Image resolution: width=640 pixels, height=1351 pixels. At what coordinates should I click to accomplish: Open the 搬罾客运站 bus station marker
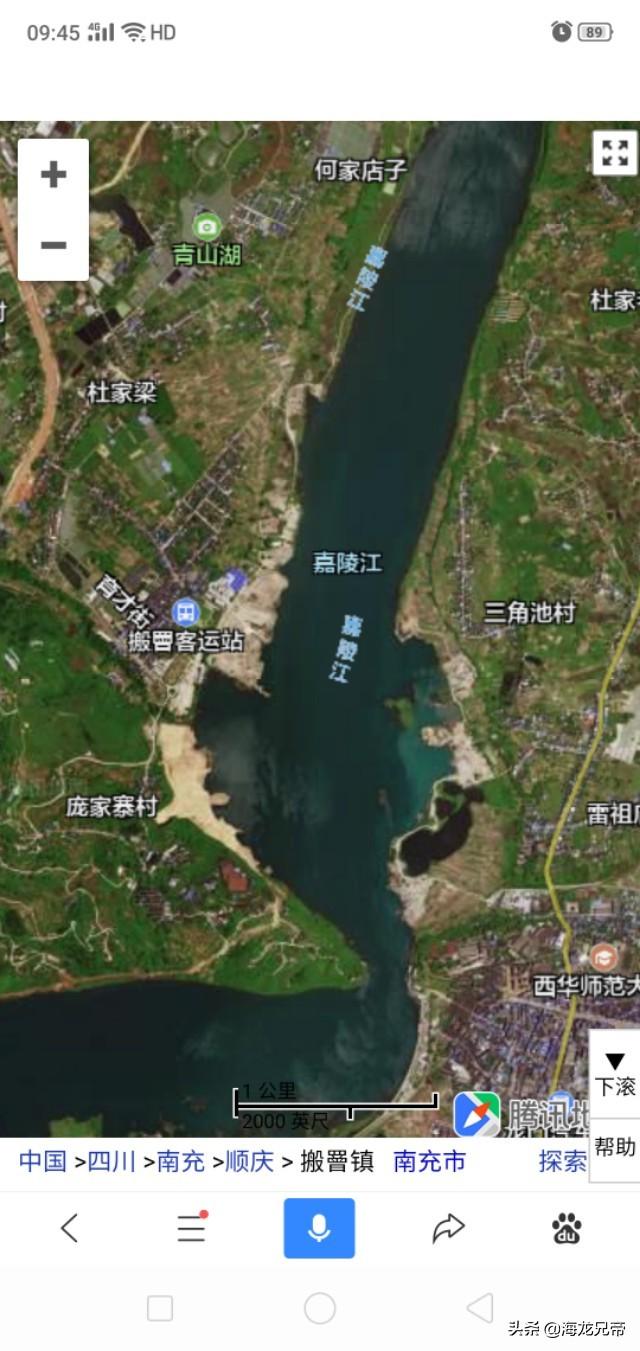click(x=185, y=610)
